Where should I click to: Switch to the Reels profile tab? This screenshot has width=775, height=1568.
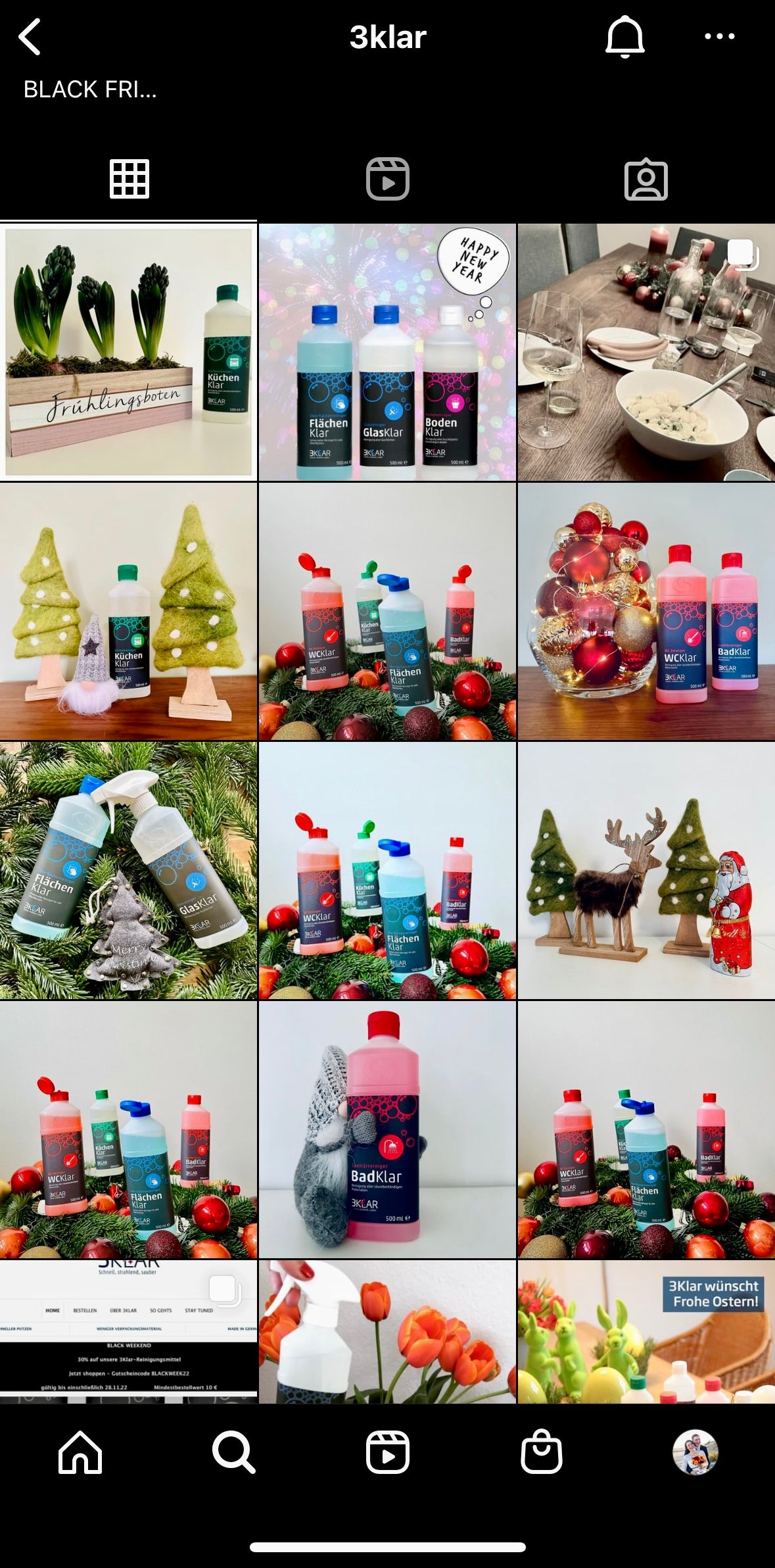[x=387, y=179]
